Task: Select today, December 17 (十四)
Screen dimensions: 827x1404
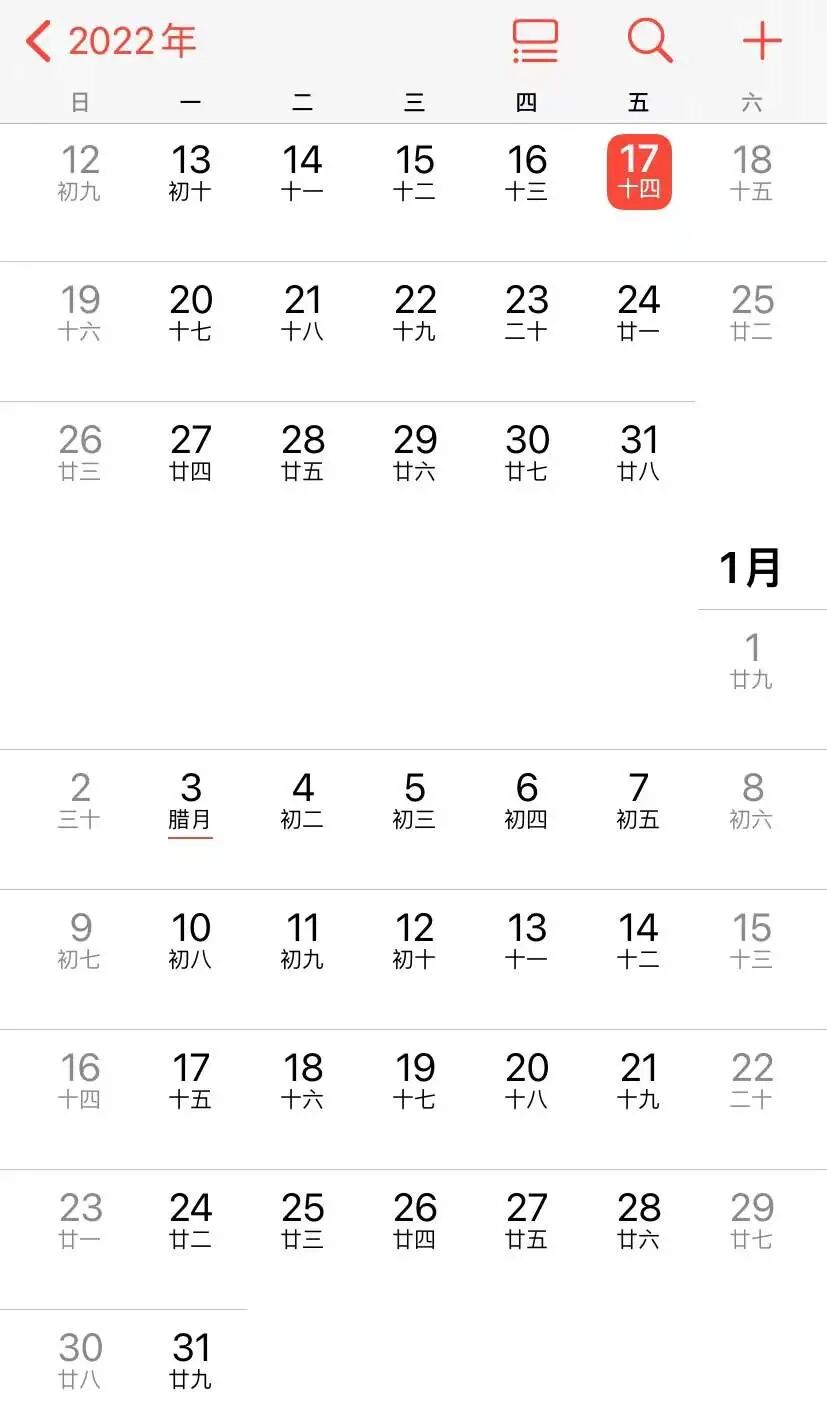Action: pyautogui.click(x=639, y=172)
